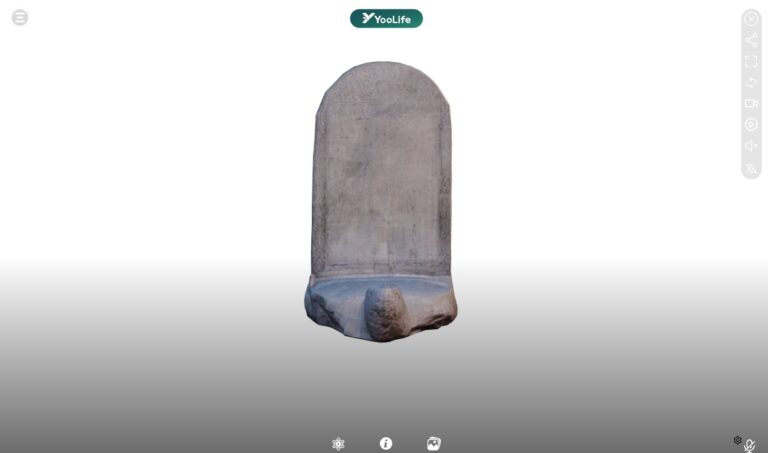This screenshot has height=453, width=768.
Task: Open the atom effects icon
Action: [338, 444]
